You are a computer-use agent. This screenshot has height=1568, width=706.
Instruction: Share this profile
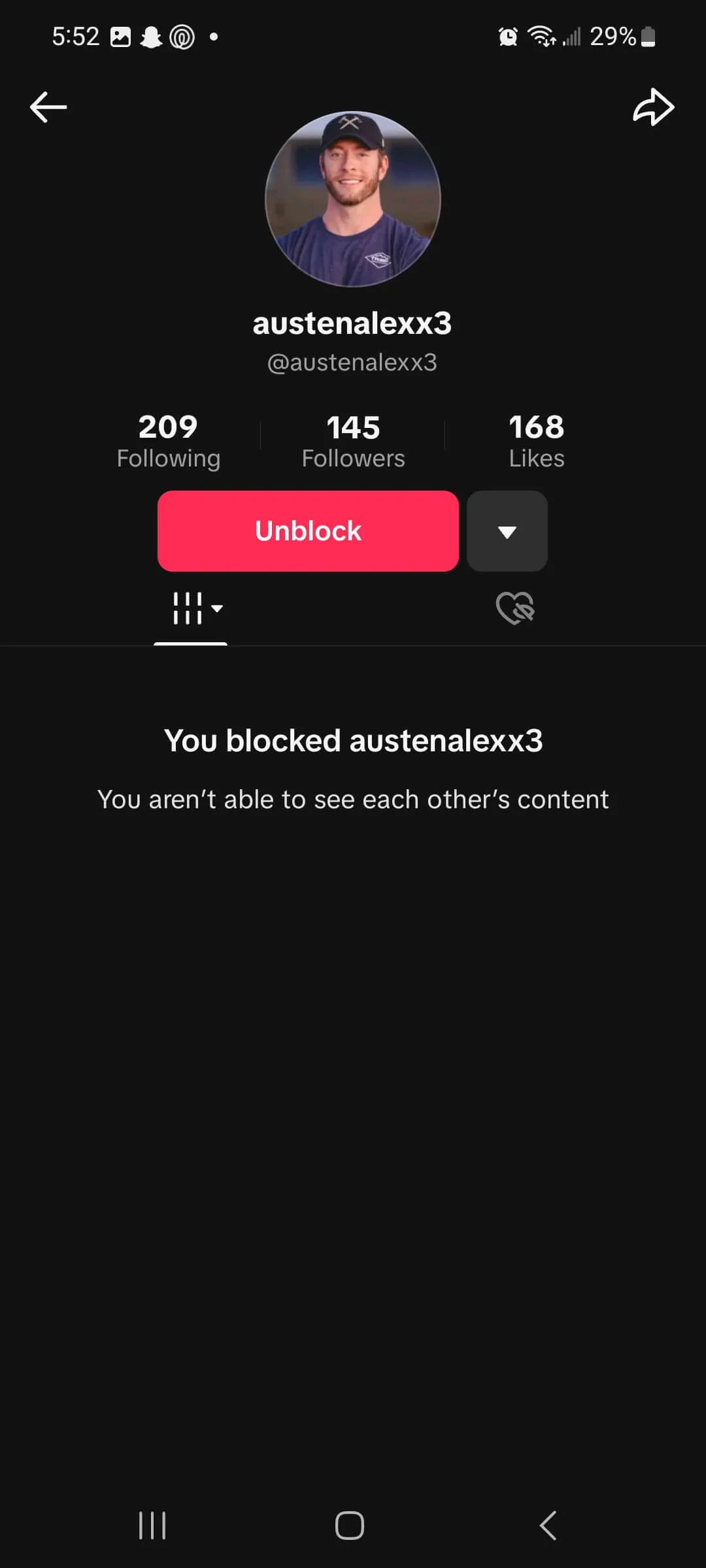[x=653, y=107]
